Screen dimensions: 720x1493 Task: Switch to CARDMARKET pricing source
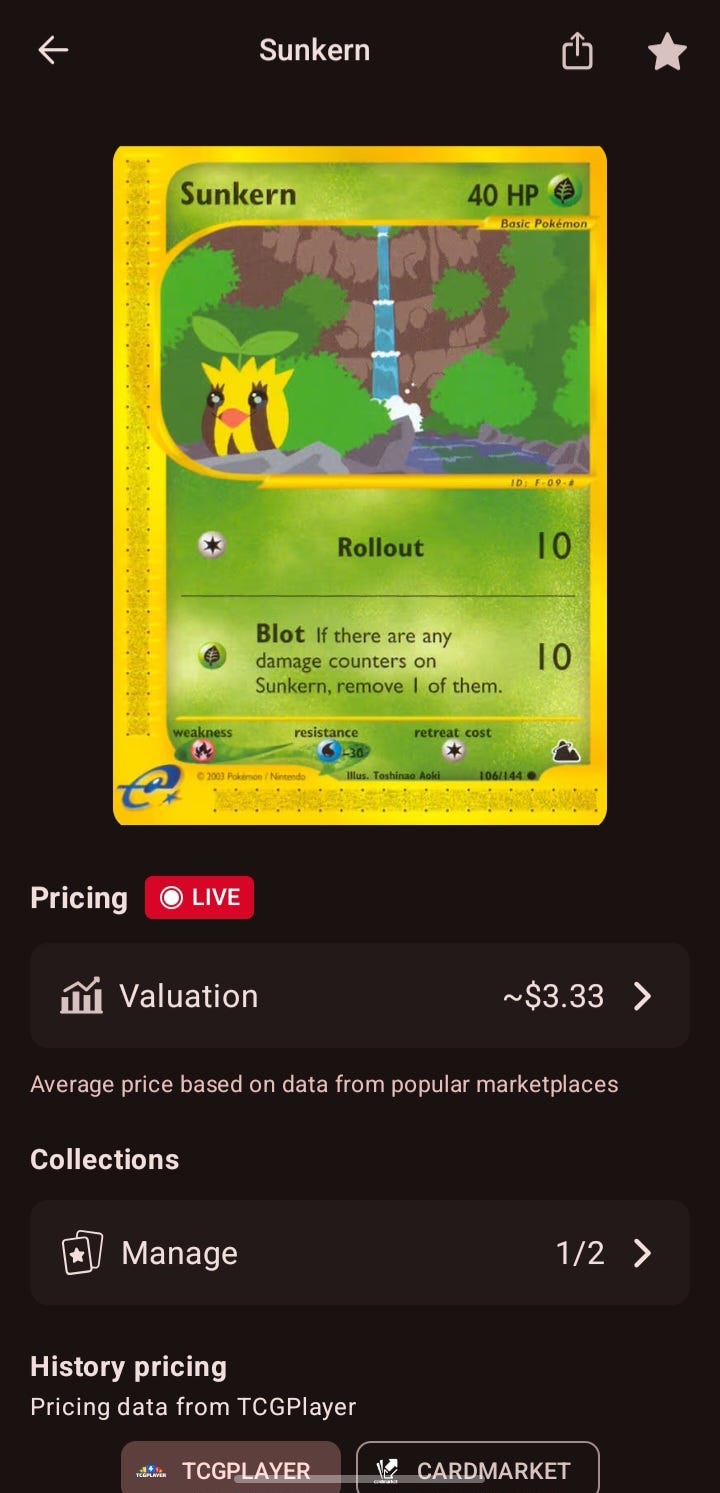coord(478,1469)
